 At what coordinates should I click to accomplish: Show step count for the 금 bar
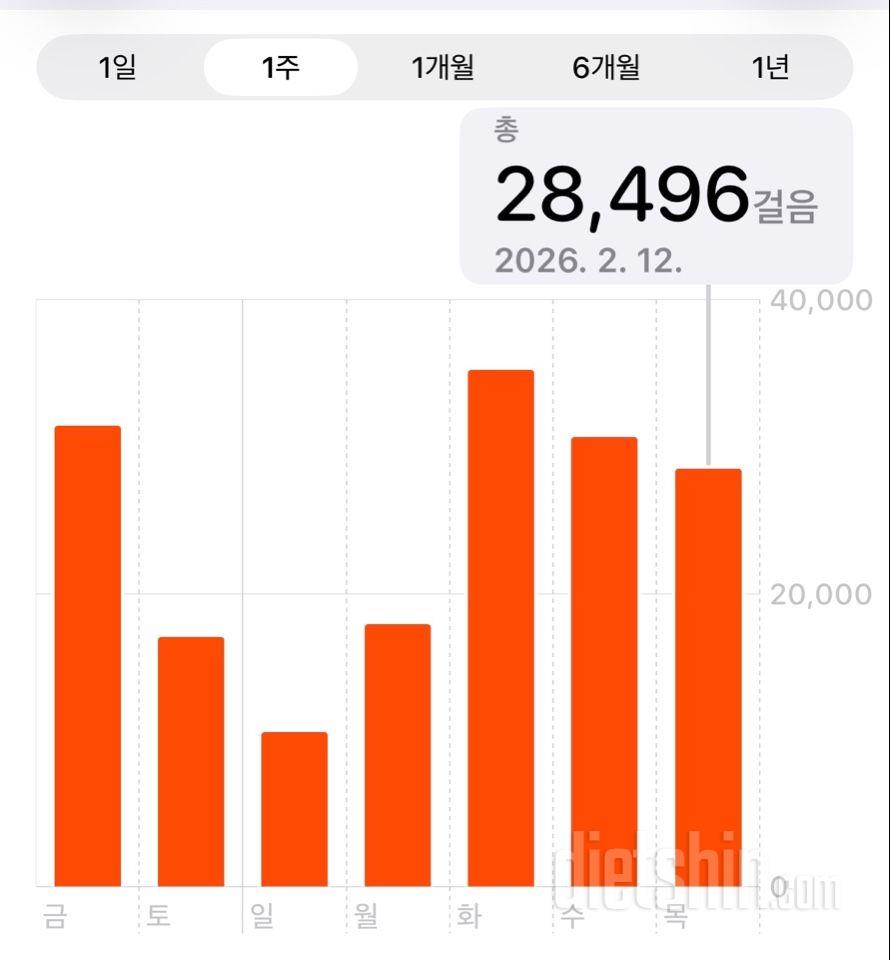(x=87, y=656)
